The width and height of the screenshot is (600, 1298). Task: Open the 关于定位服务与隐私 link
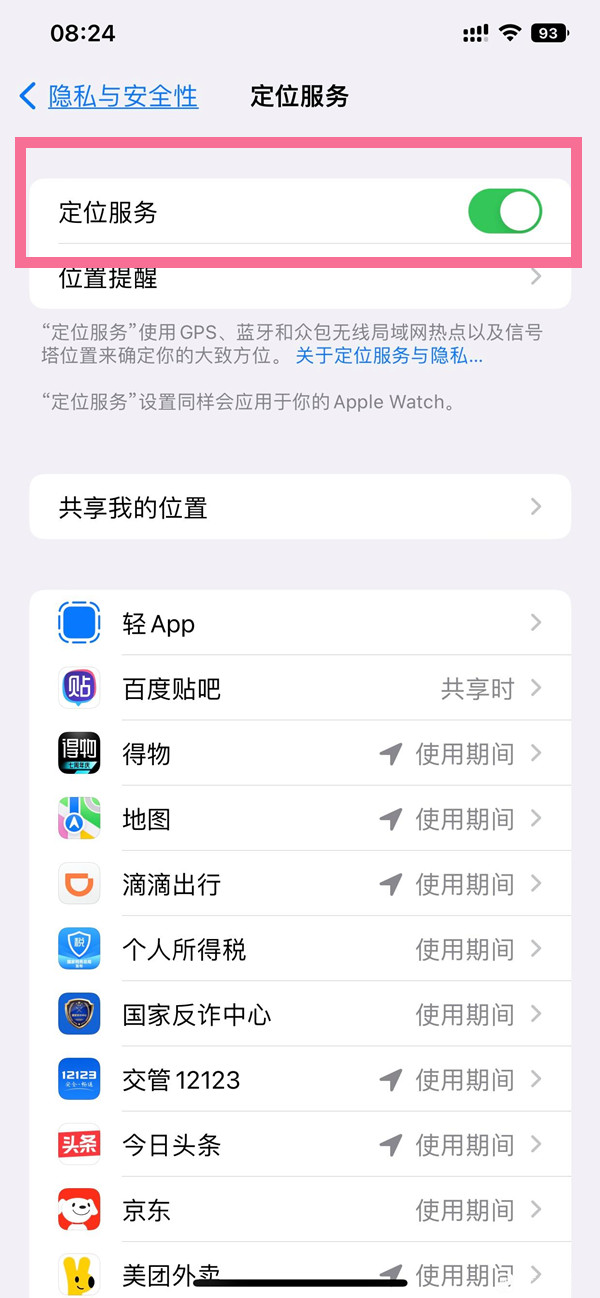pos(389,356)
